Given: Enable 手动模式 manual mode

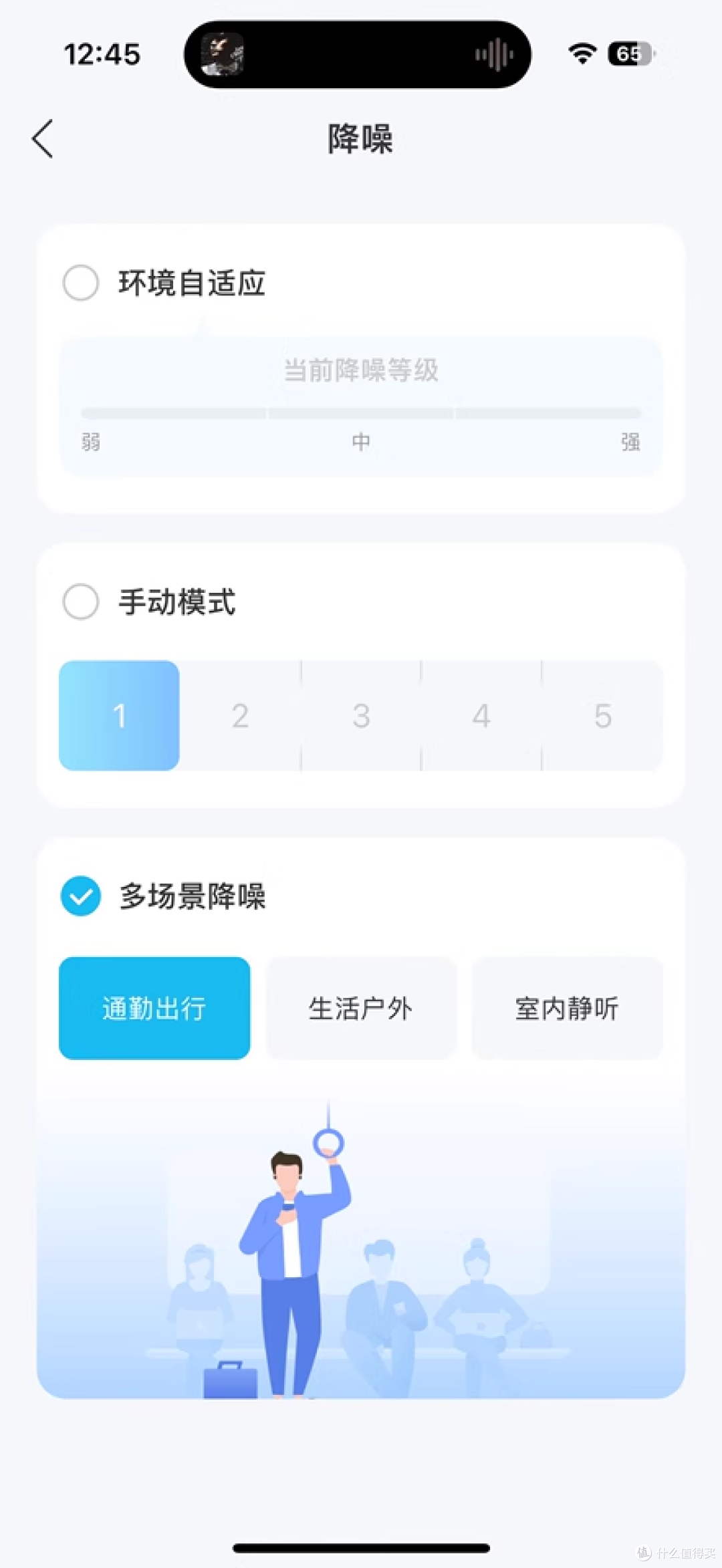Looking at the screenshot, I should click(x=80, y=601).
